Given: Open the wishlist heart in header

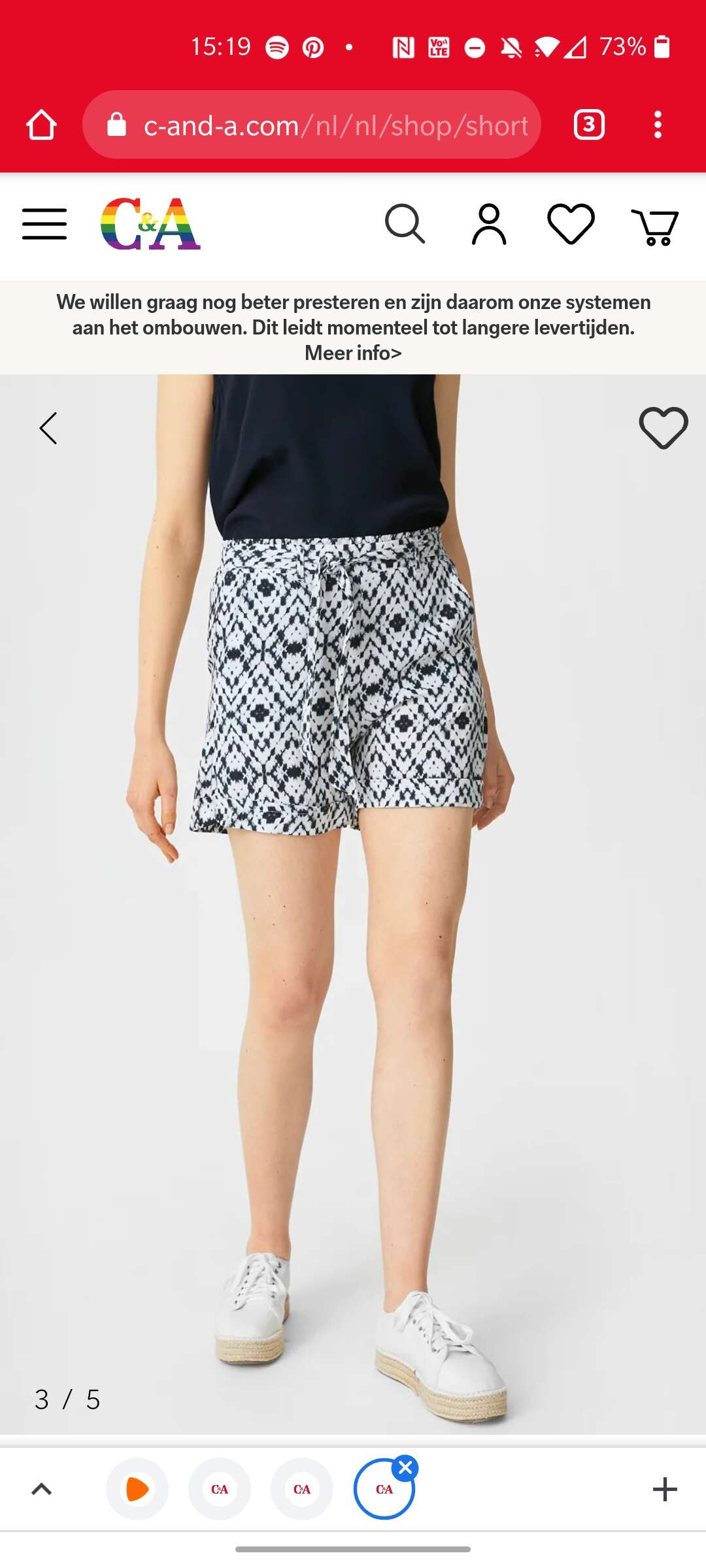Looking at the screenshot, I should point(571,224).
